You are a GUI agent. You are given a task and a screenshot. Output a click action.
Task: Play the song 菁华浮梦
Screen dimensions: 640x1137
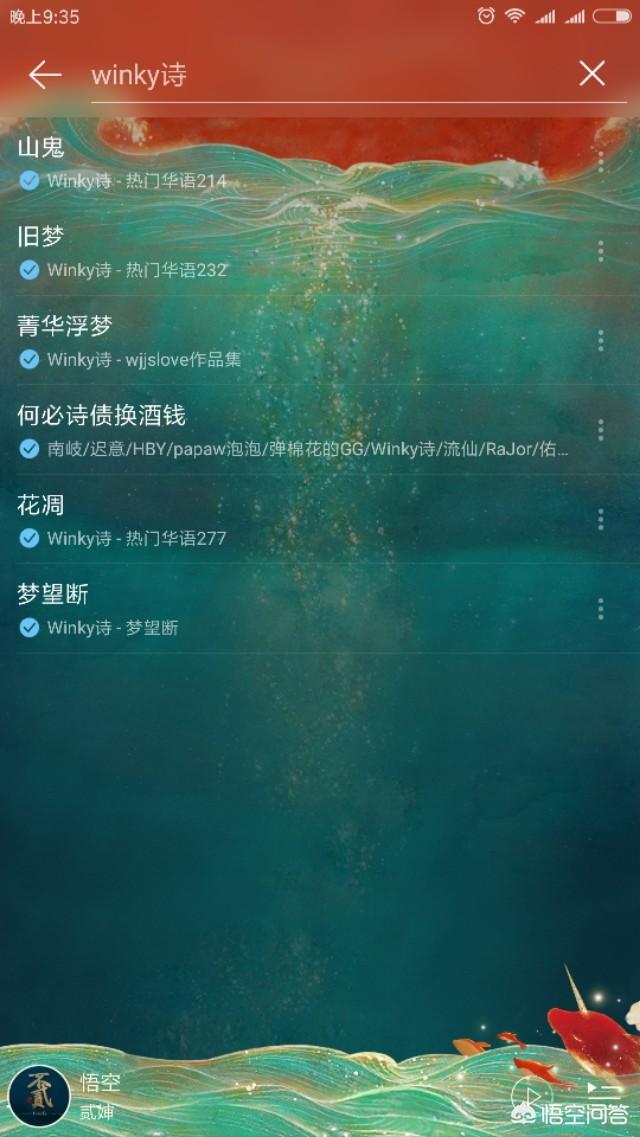[x=250, y=340]
